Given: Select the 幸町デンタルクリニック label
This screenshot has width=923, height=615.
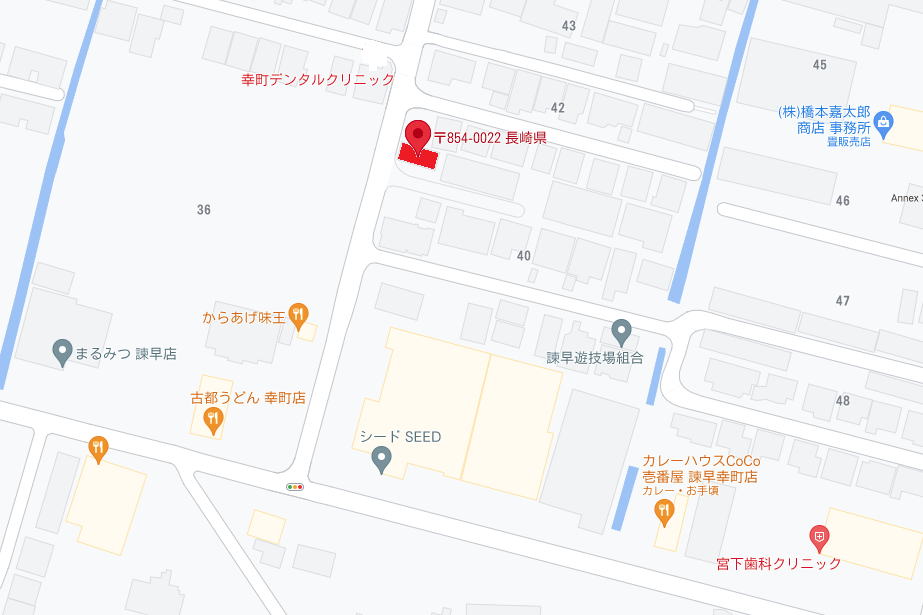Looking at the screenshot, I should coord(318,79).
